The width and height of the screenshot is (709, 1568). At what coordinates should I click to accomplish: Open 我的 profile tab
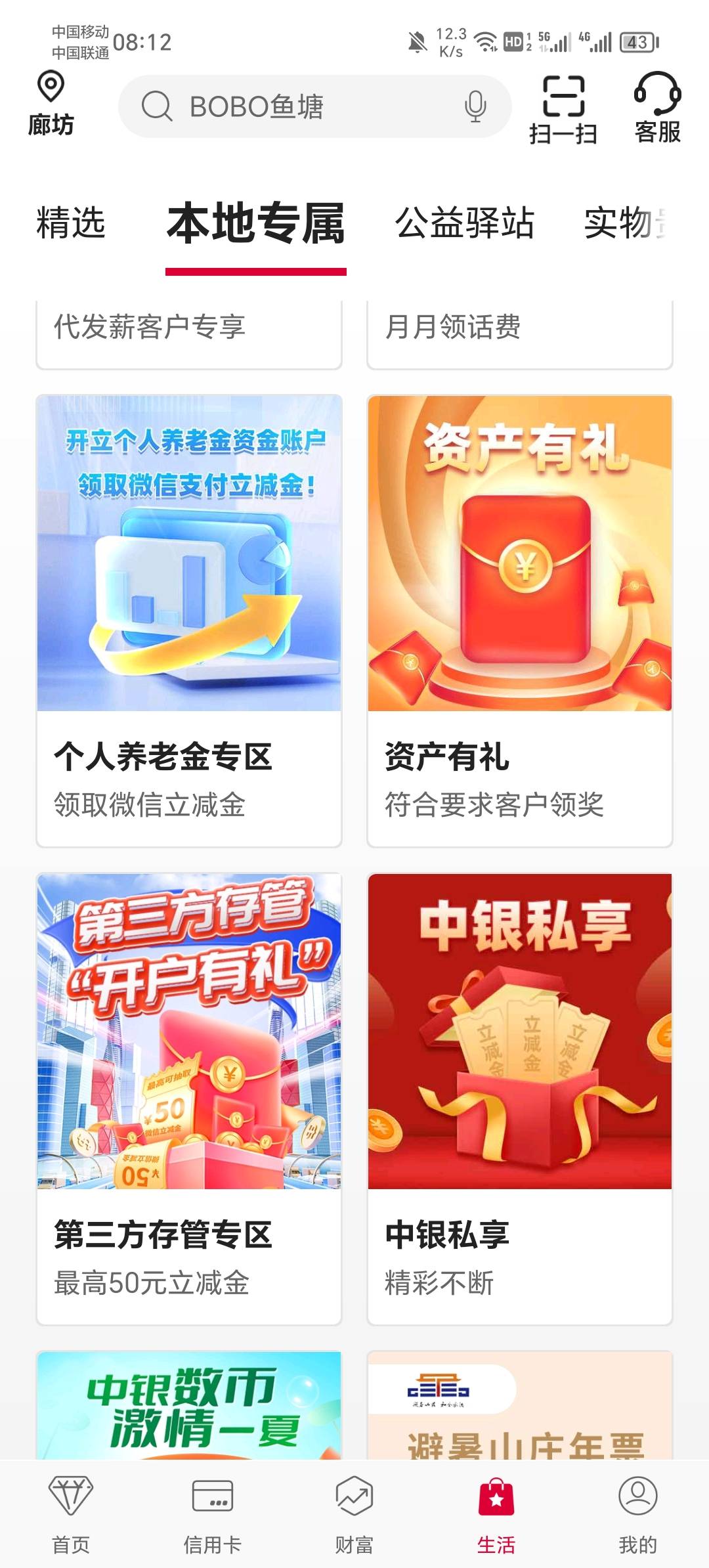637,1515
